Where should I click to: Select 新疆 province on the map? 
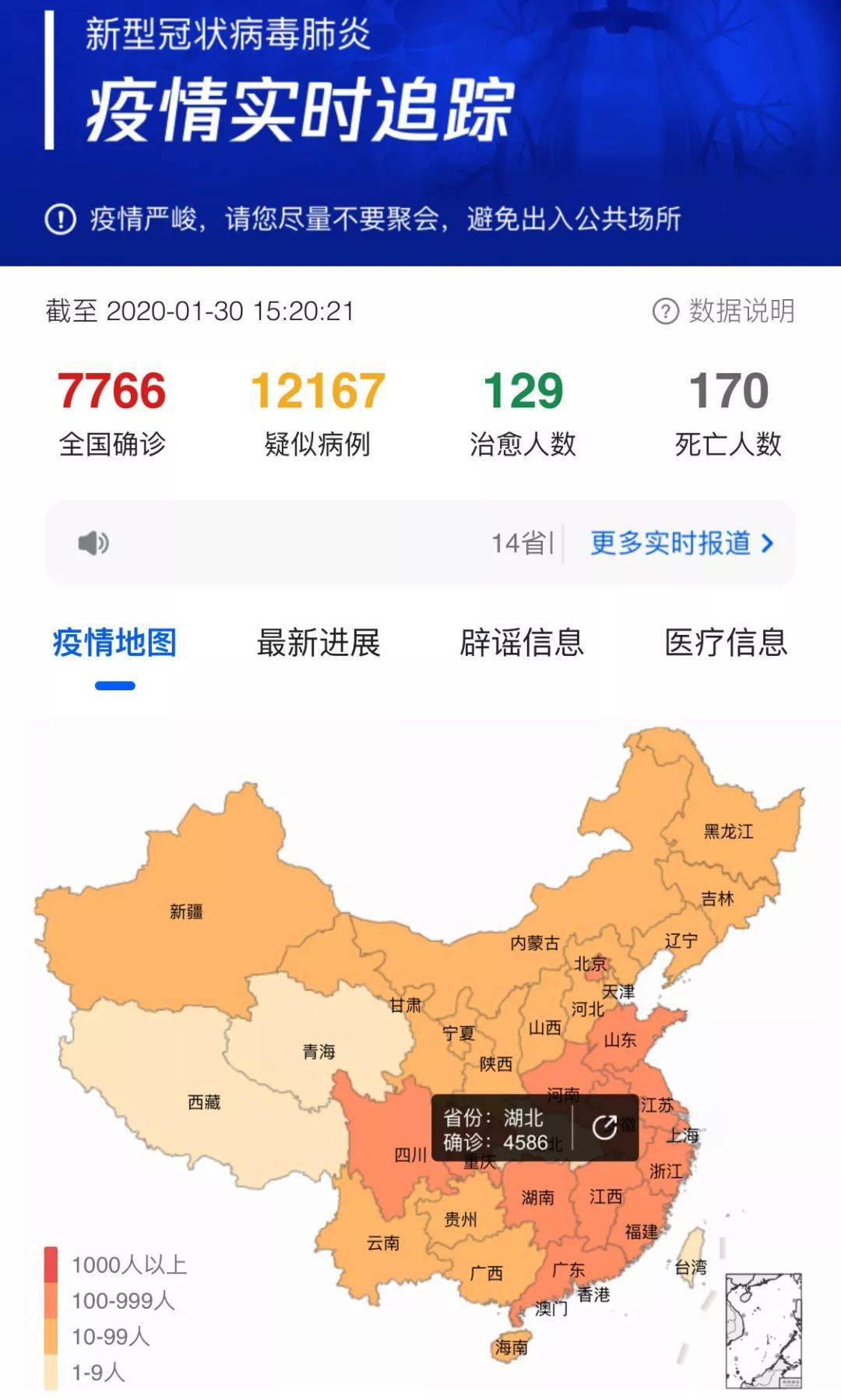click(x=186, y=911)
